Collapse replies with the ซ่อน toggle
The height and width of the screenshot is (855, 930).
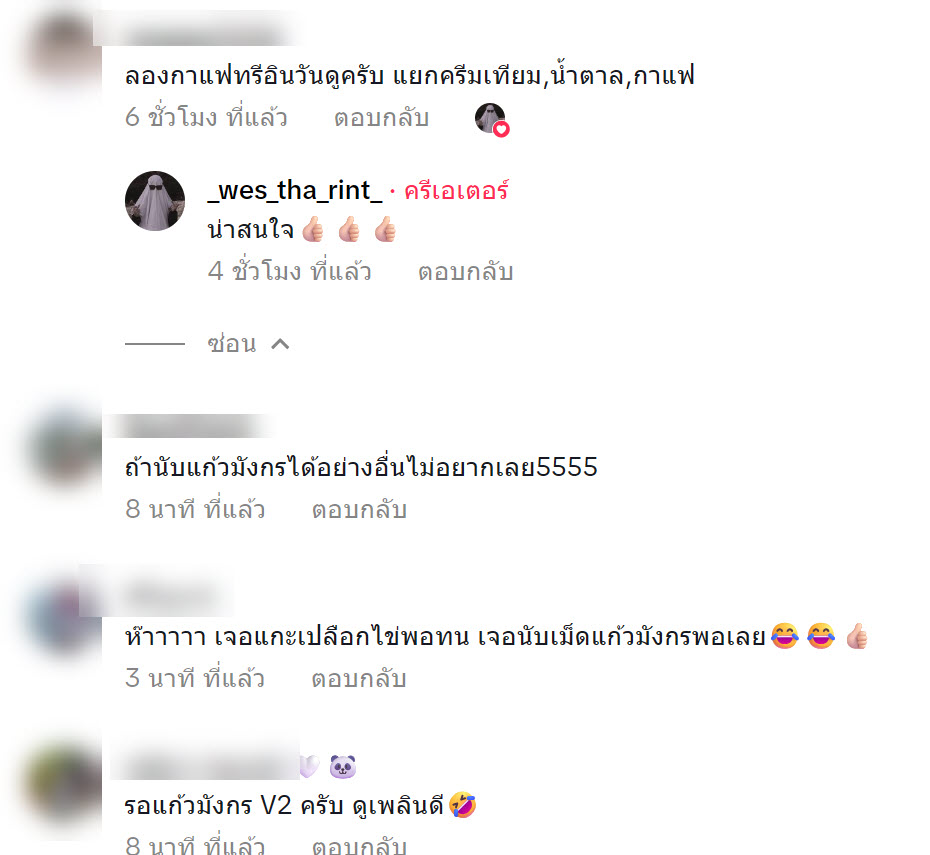tap(247, 344)
